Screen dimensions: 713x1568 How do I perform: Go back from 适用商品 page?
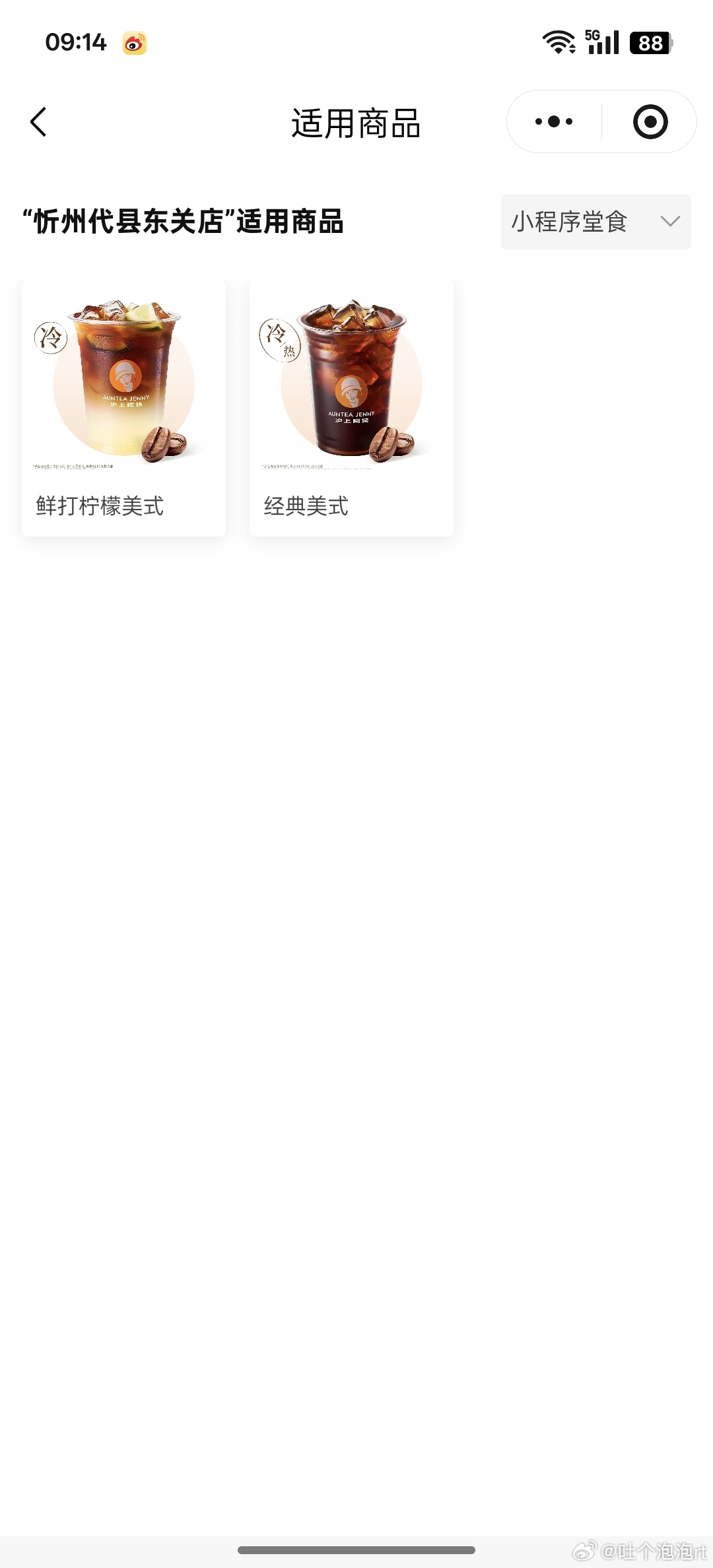(x=38, y=122)
